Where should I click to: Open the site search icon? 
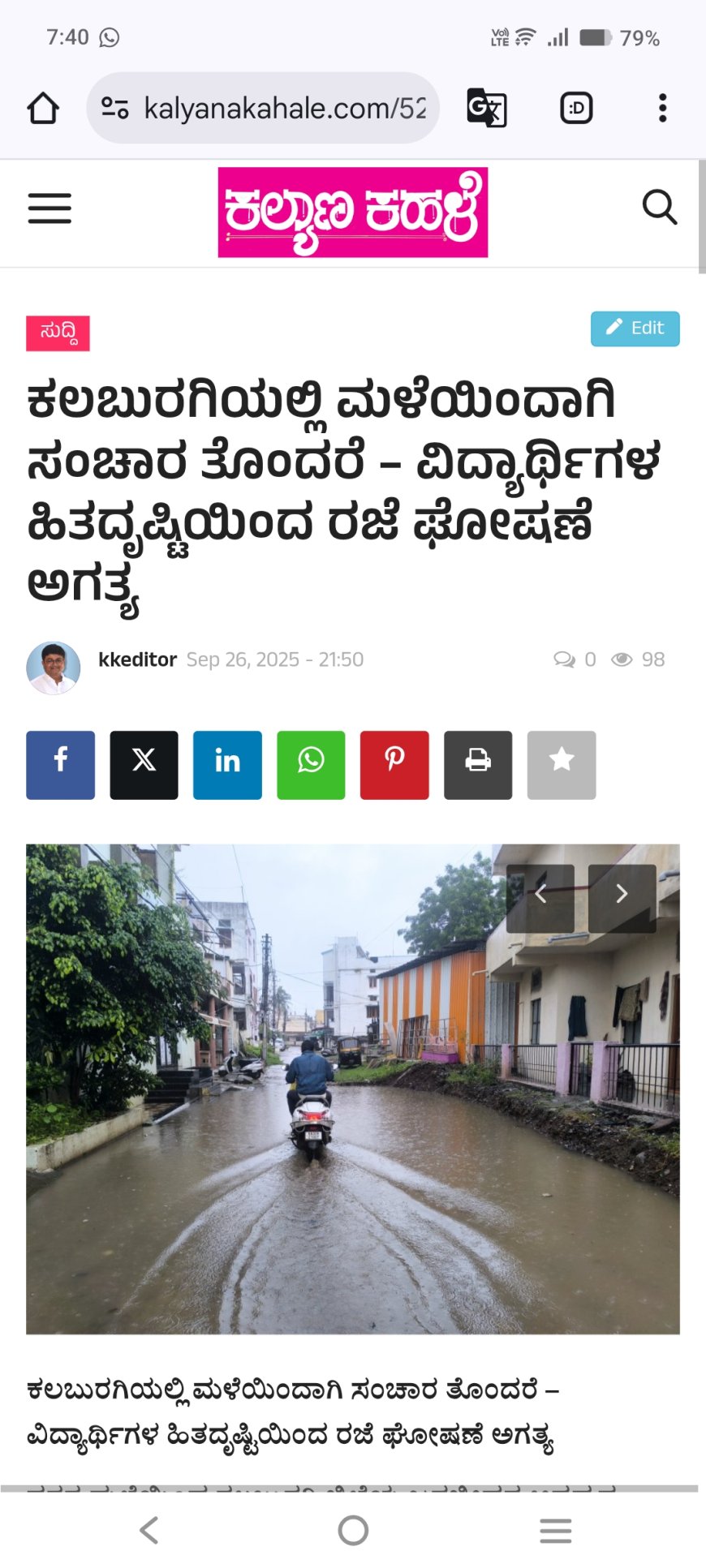pyautogui.click(x=659, y=208)
